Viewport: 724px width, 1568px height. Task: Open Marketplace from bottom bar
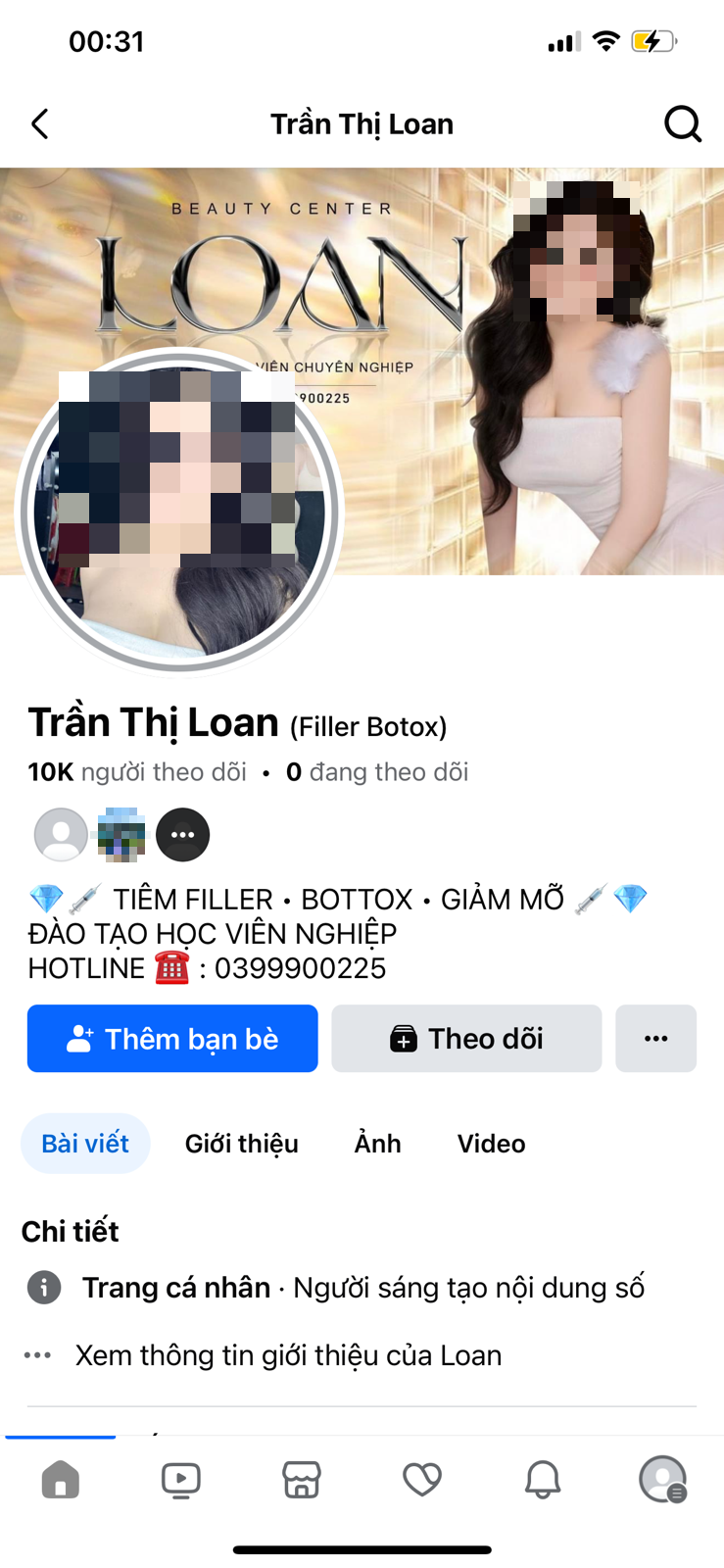click(x=302, y=1480)
